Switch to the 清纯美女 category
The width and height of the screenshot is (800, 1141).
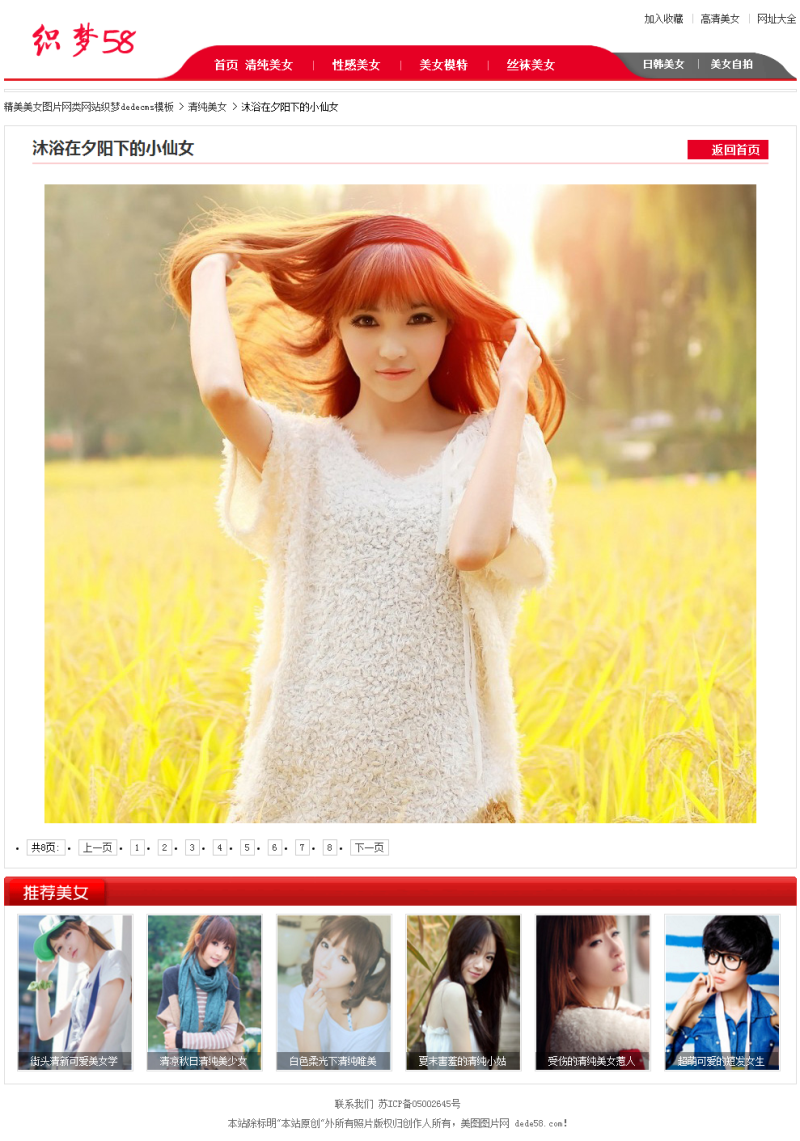(x=269, y=65)
